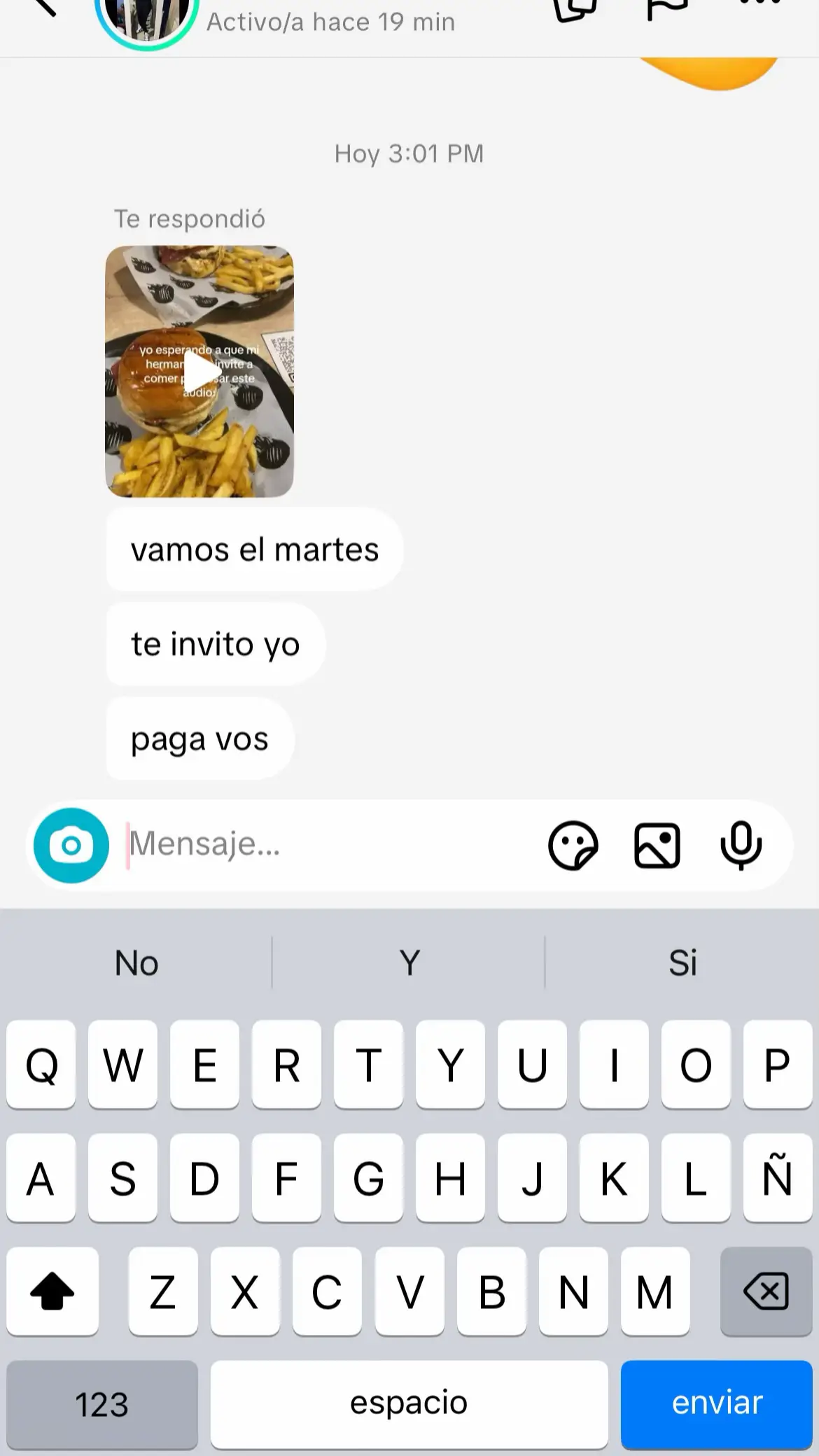
Task: Open the photo gallery picker
Action: [x=657, y=845]
